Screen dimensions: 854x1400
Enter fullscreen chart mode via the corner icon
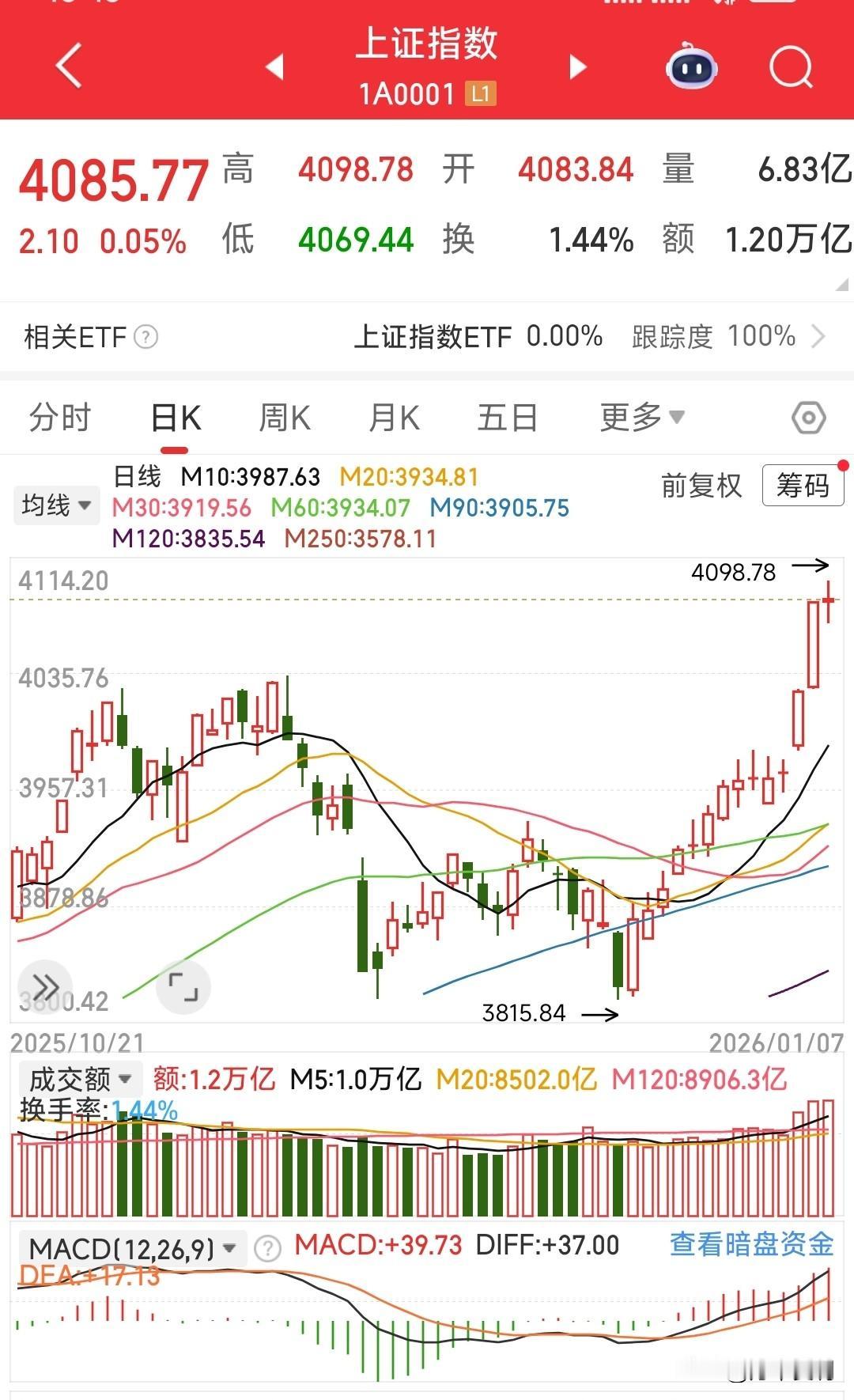click(183, 986)
